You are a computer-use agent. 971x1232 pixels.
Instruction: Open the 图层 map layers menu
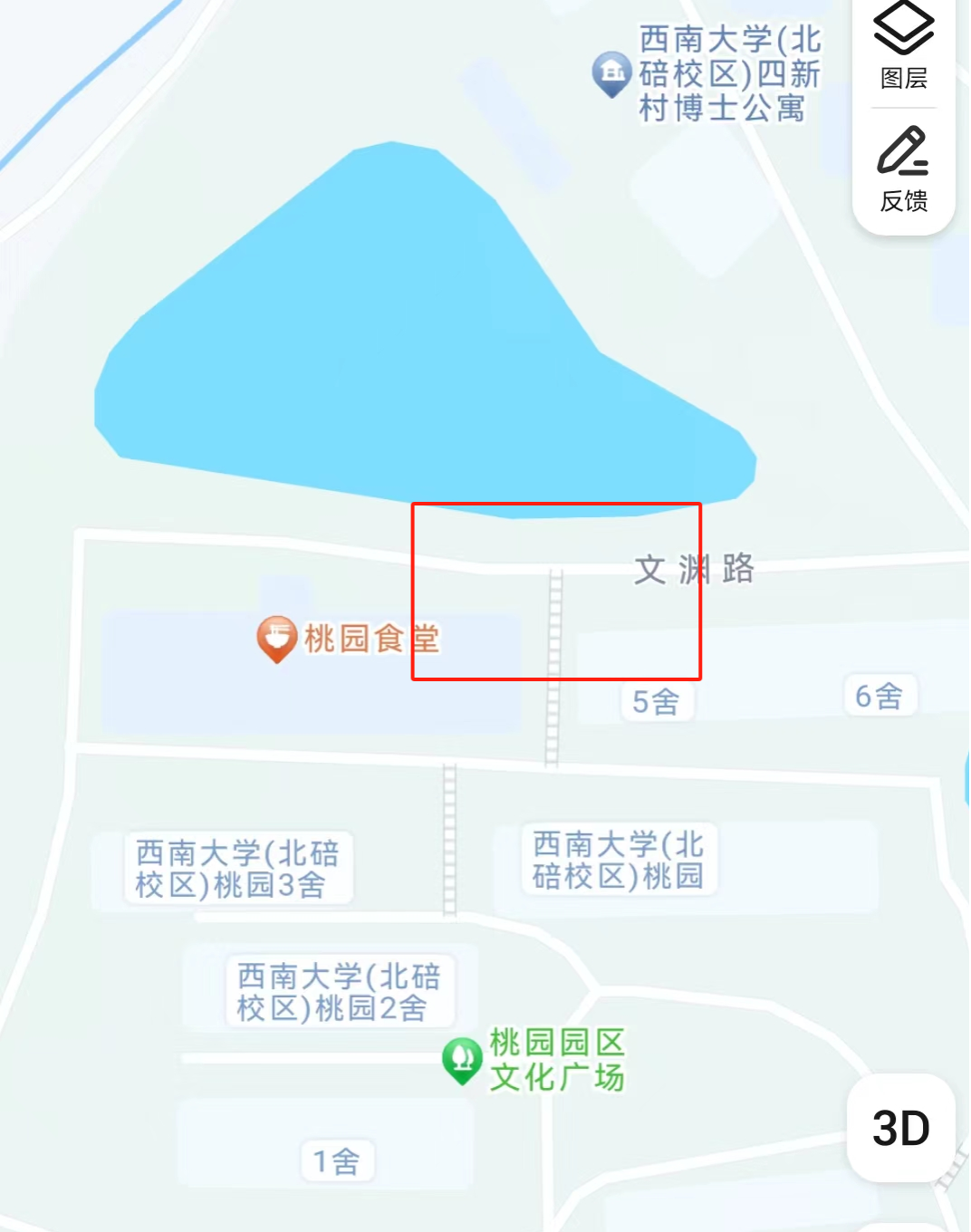click(903, 45)
